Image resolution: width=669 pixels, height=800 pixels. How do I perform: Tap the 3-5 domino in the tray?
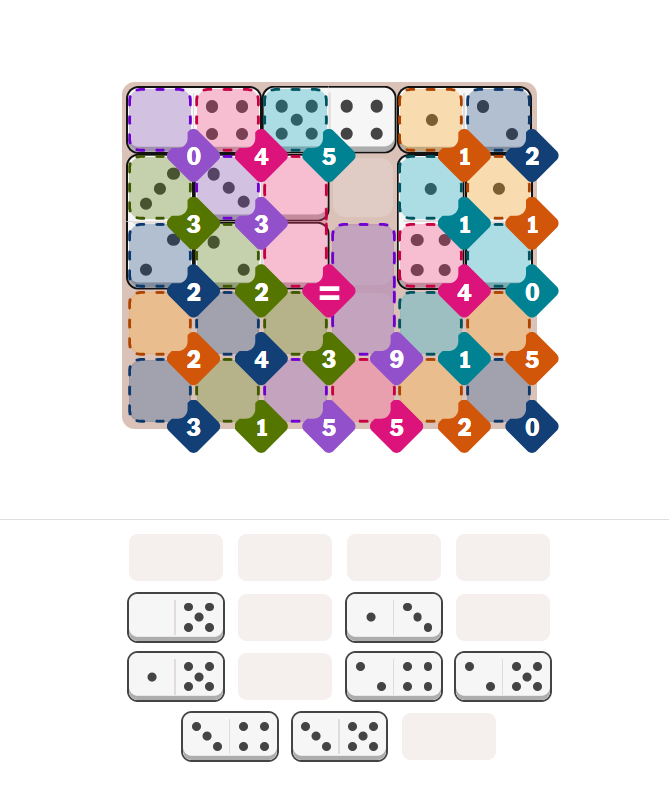(x=340, y=737)
